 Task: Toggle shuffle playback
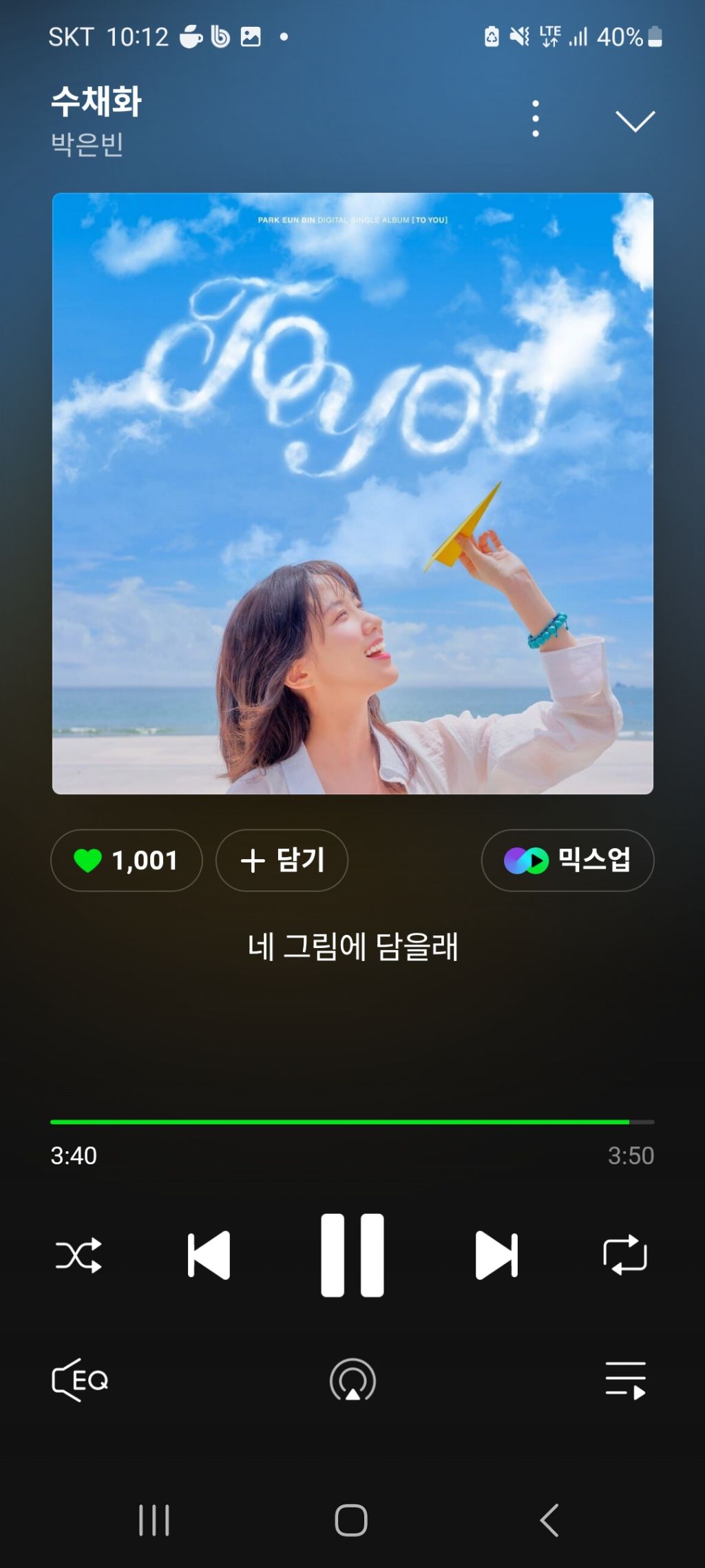(x=78, y=1255)
